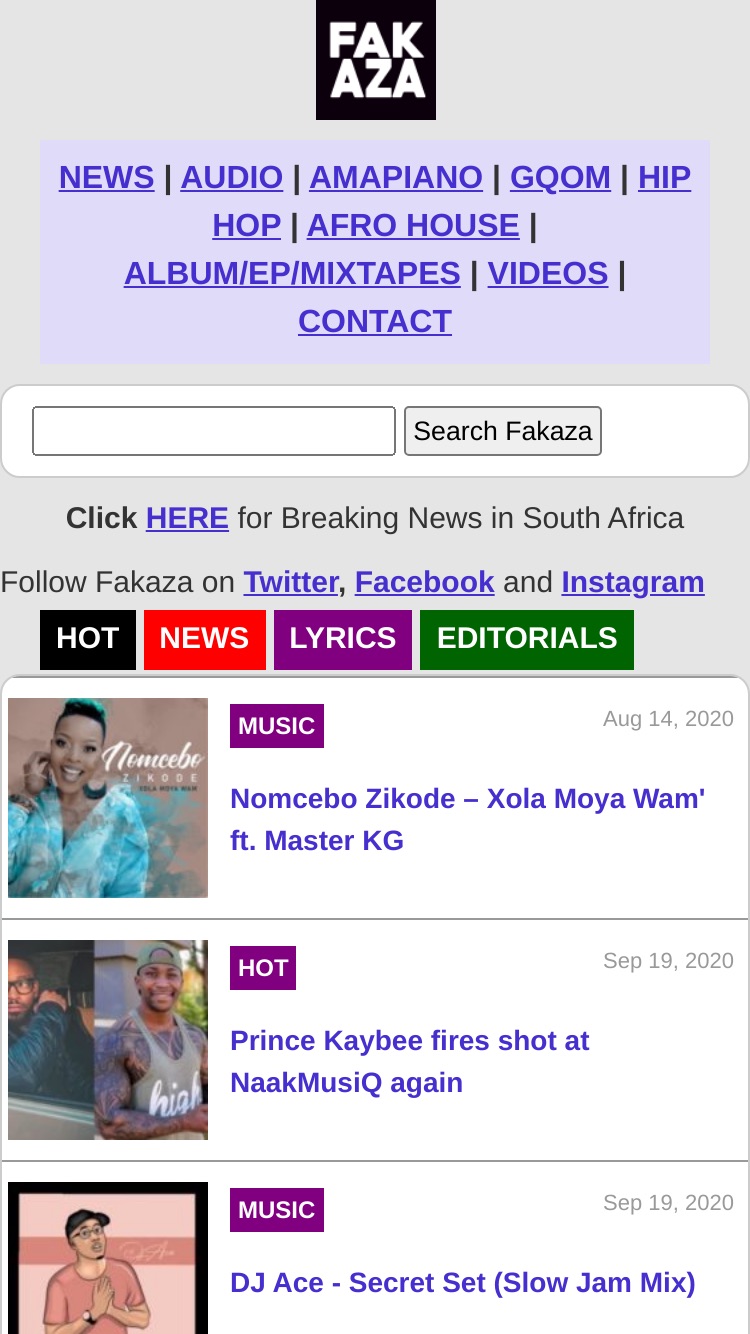Open the NEWS link in top menu

[x=106, y=177]
